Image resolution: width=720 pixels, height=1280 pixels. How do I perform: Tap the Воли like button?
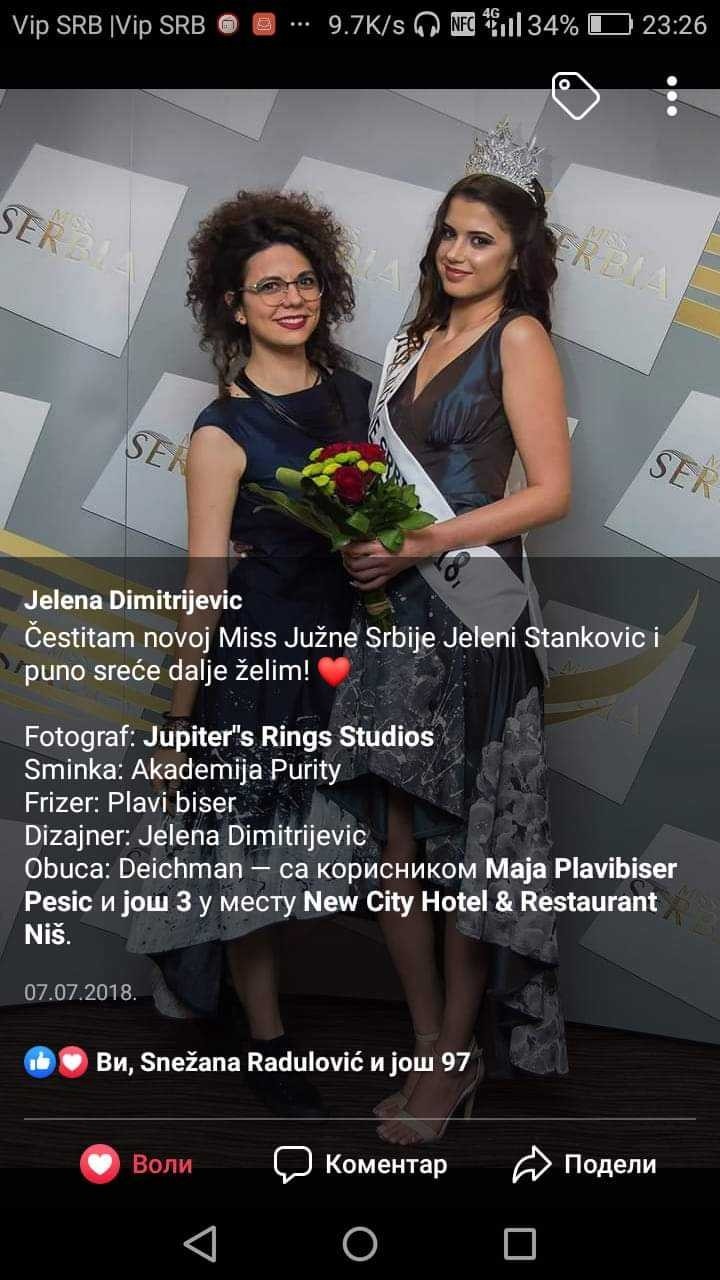136,1164
